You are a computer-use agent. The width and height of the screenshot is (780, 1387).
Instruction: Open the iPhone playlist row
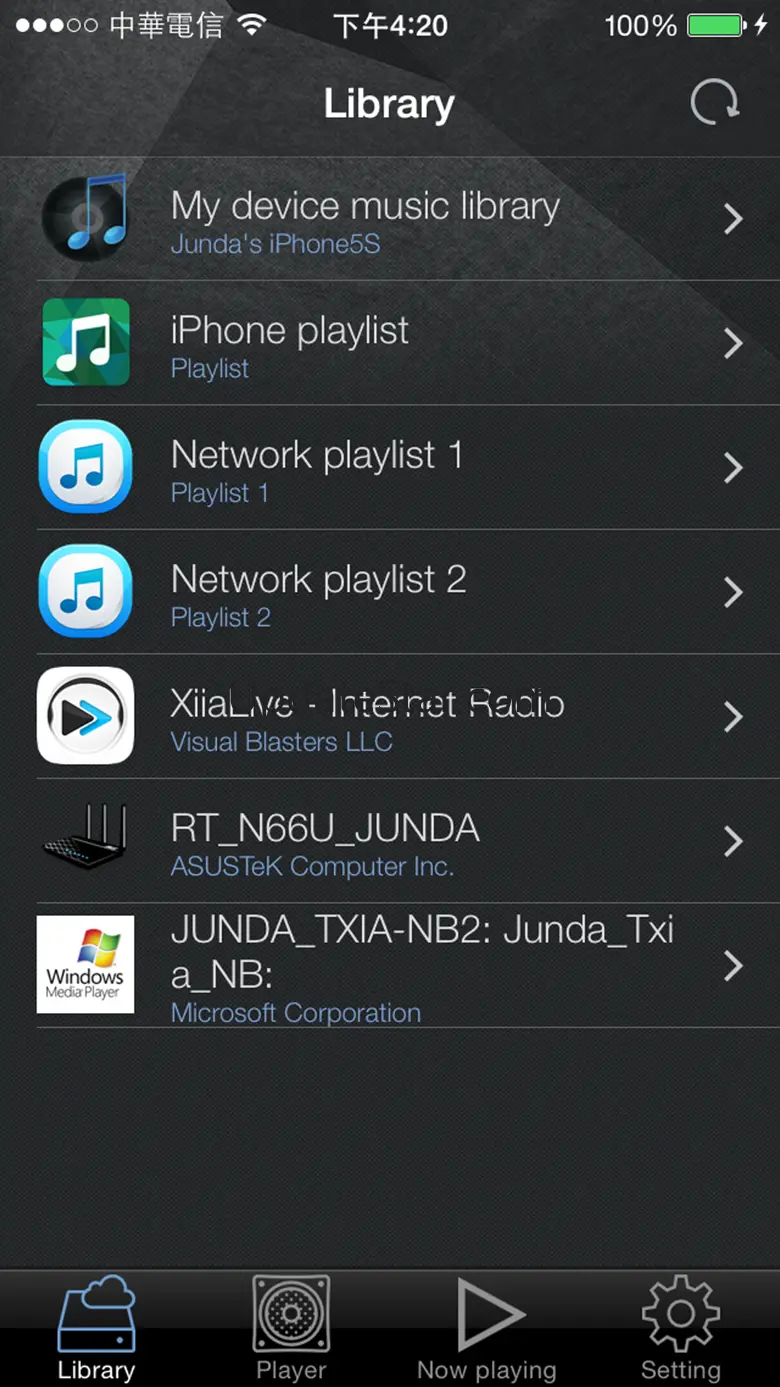(390, 343)
